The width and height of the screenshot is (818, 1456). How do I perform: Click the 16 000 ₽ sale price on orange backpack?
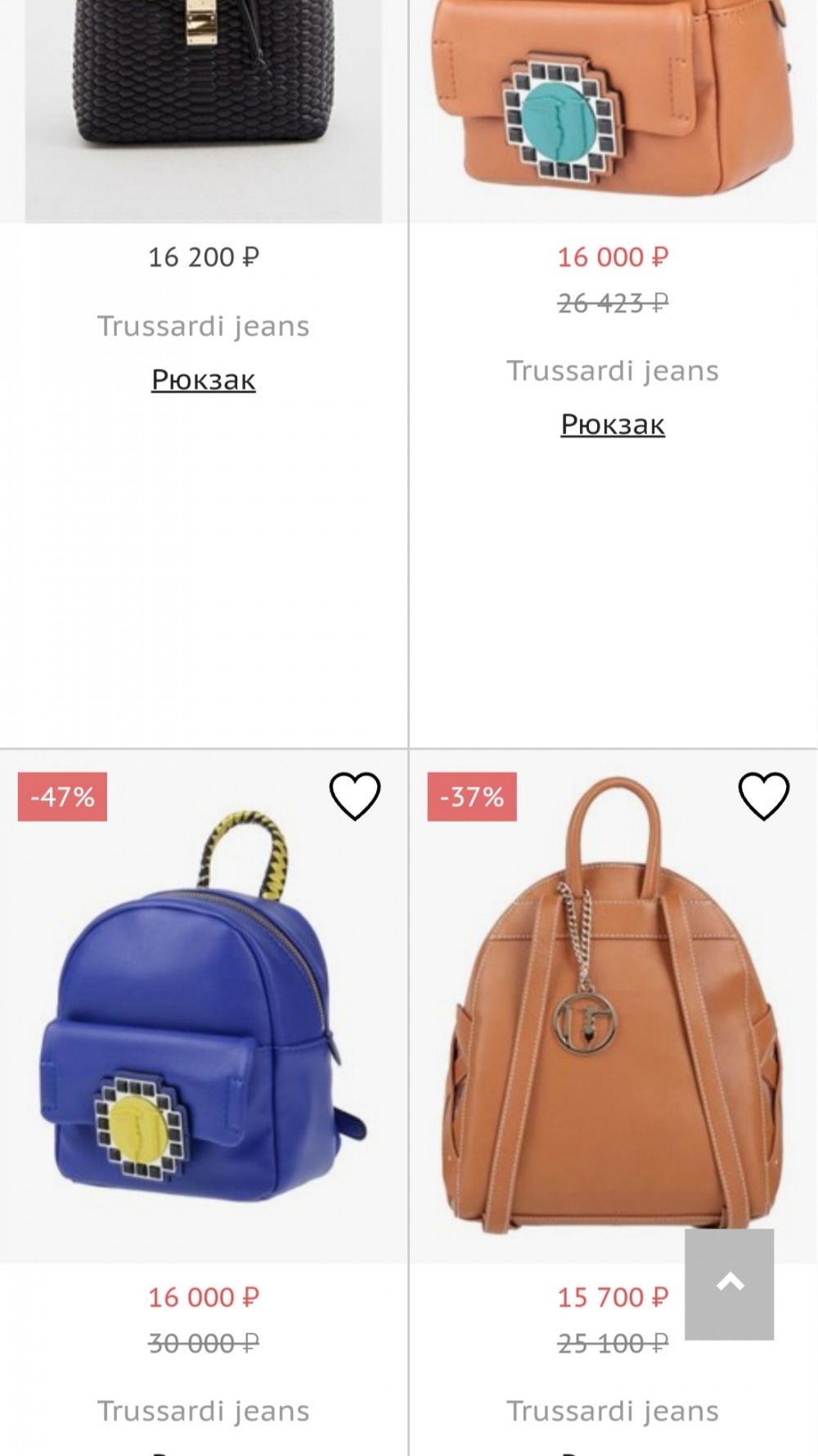[613, 257]
